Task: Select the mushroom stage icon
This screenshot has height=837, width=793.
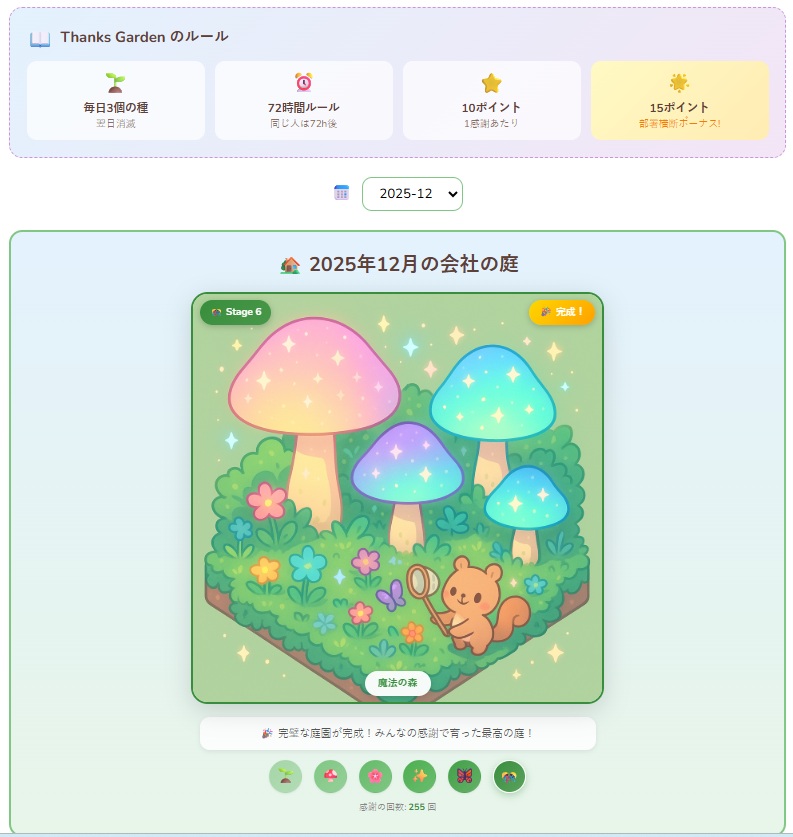Action: coord(330,776)
